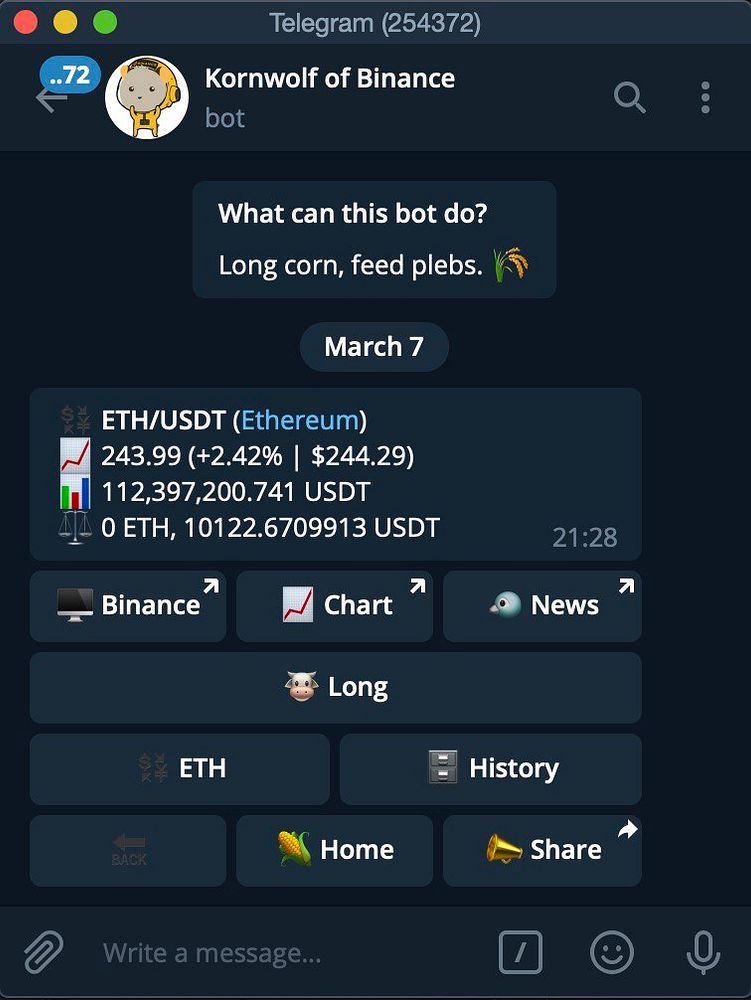Open the emoji picker
751x1000 pixels.
click(612, 953)
